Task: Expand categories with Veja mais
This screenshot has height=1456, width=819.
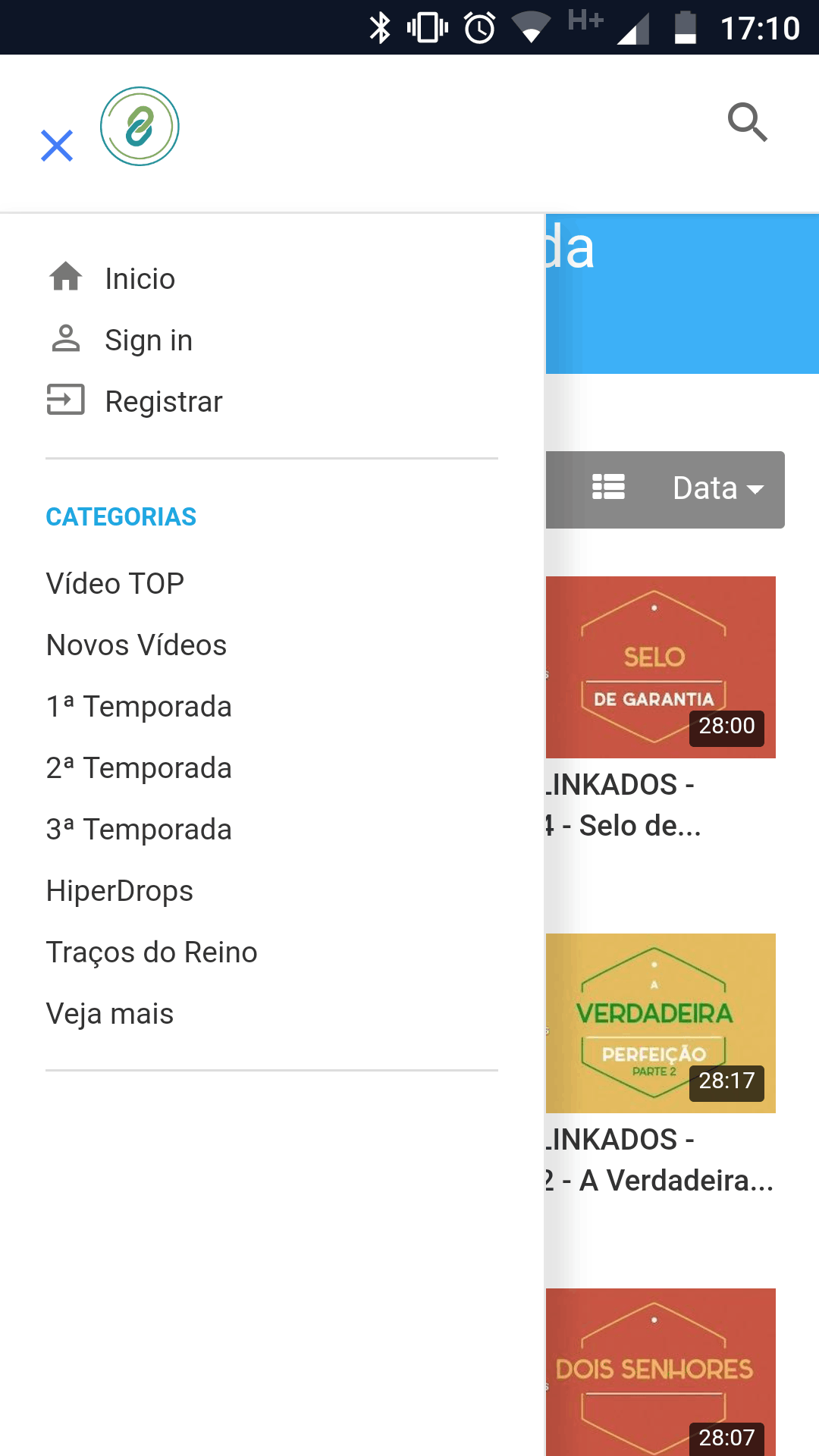Action: tap(109, 1012)
